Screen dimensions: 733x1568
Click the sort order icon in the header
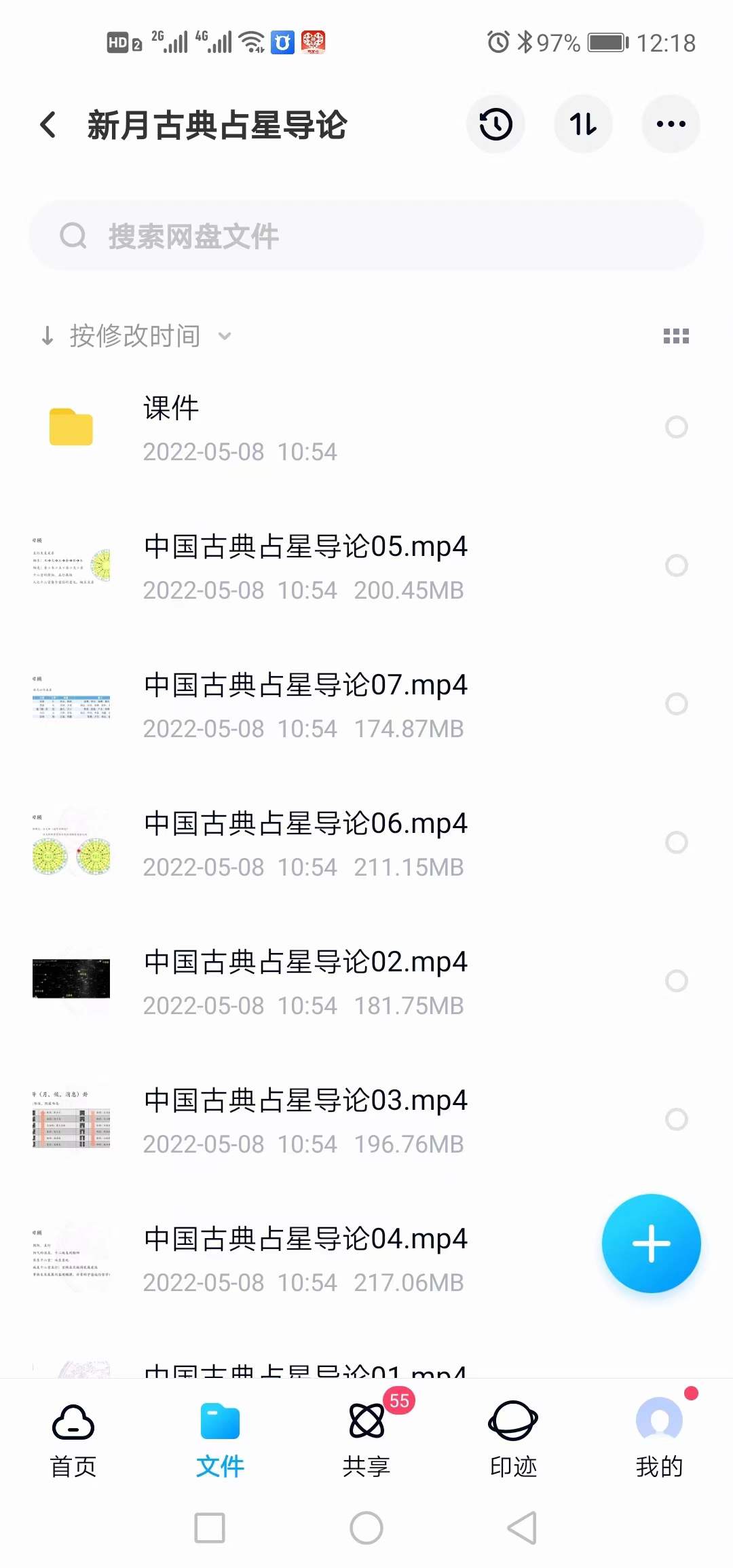pos(583,124)
